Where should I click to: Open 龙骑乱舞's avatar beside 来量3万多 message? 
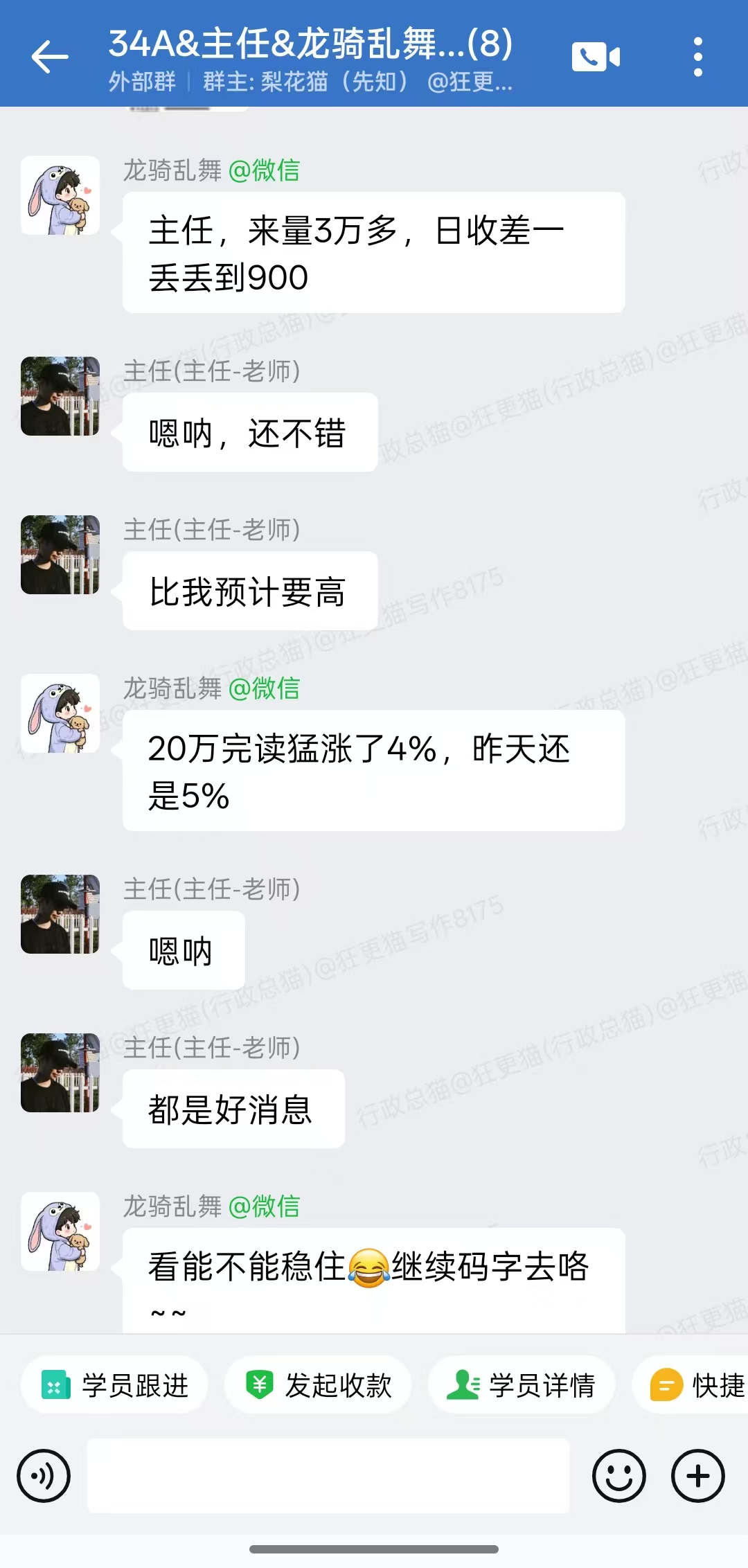tap(60, 195)
